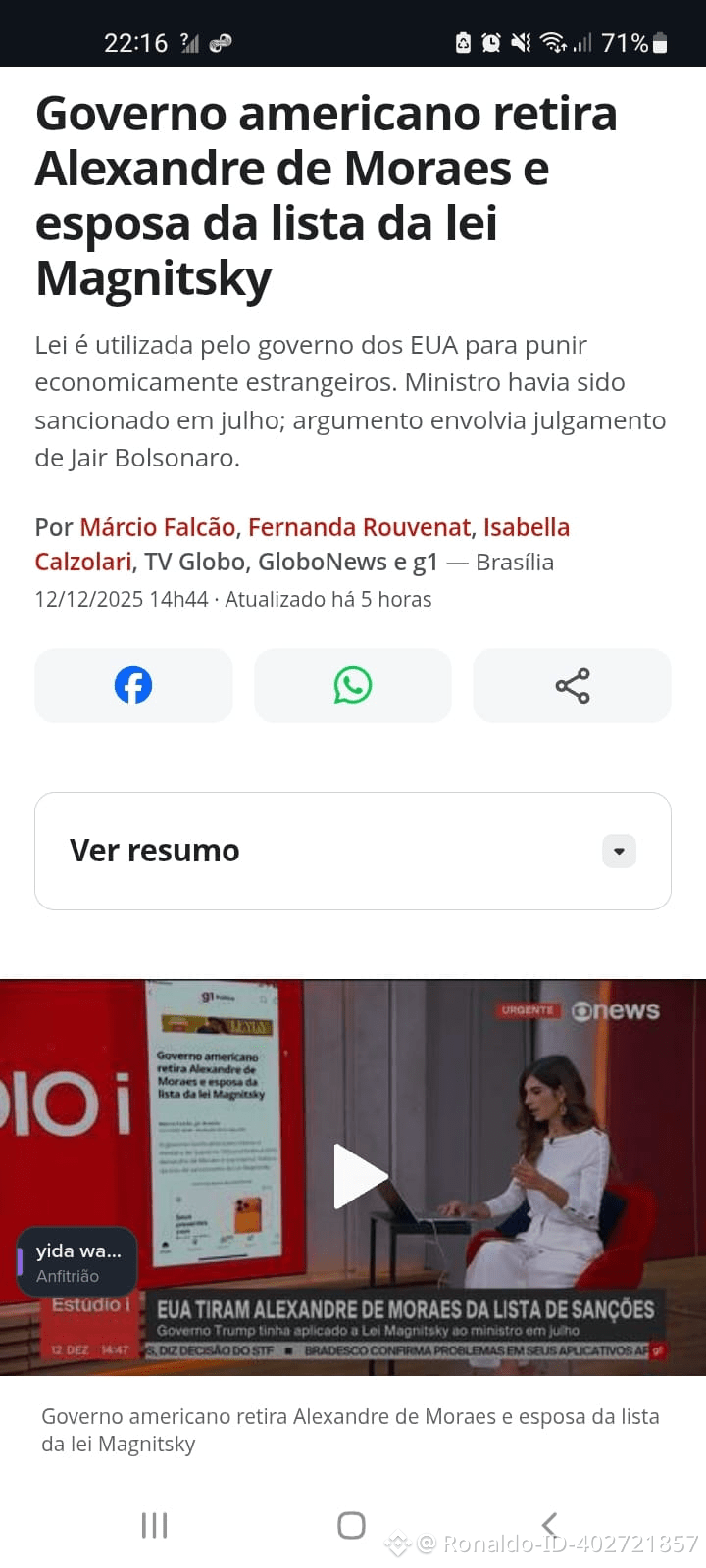Viewport: 706px width, 1568px height.
Task: Go back using the navigation back arrow
Action: pyautogui.click(x=549, y=1525)
